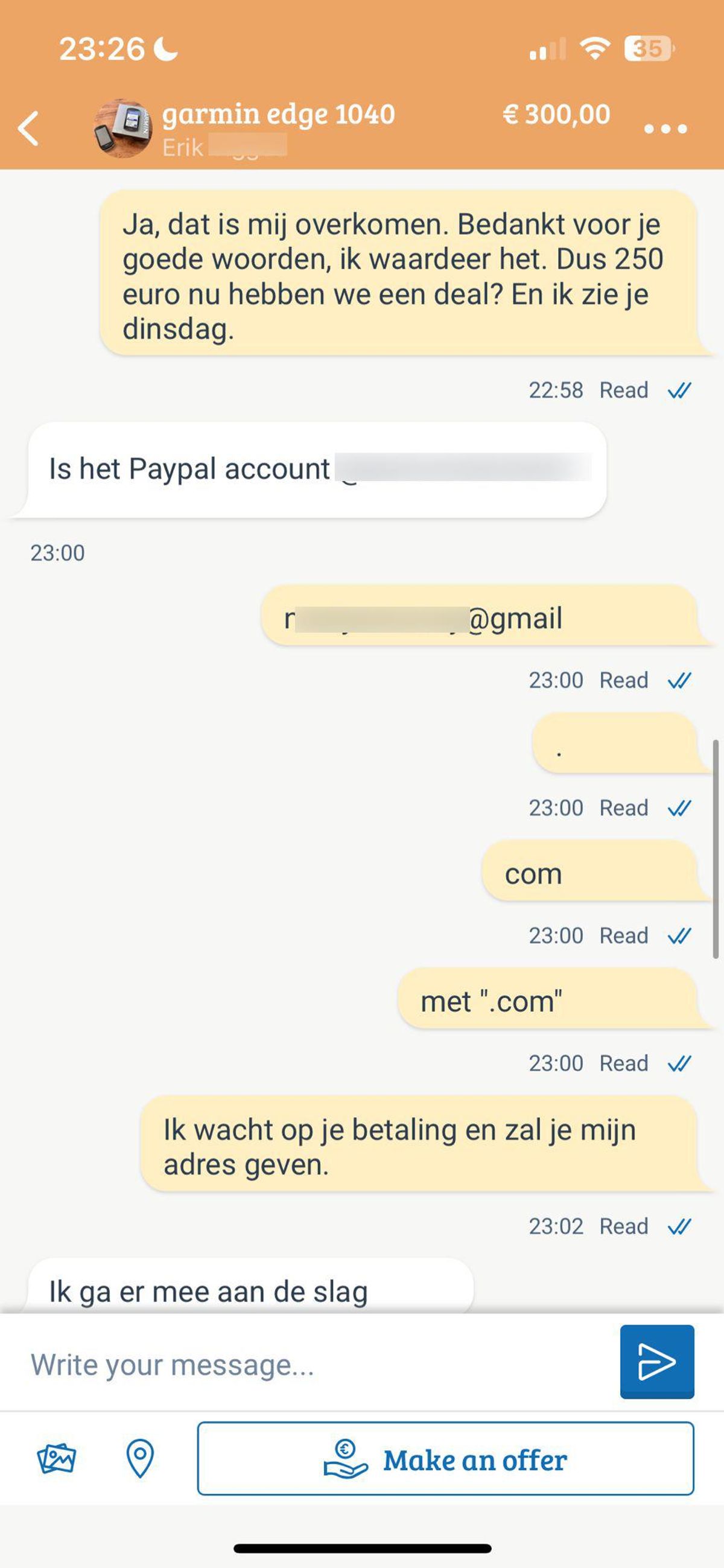Viewport: 724px width, 1568px height.
Task: Open the three-dot overflow menu
Action: tap(665, 129)
